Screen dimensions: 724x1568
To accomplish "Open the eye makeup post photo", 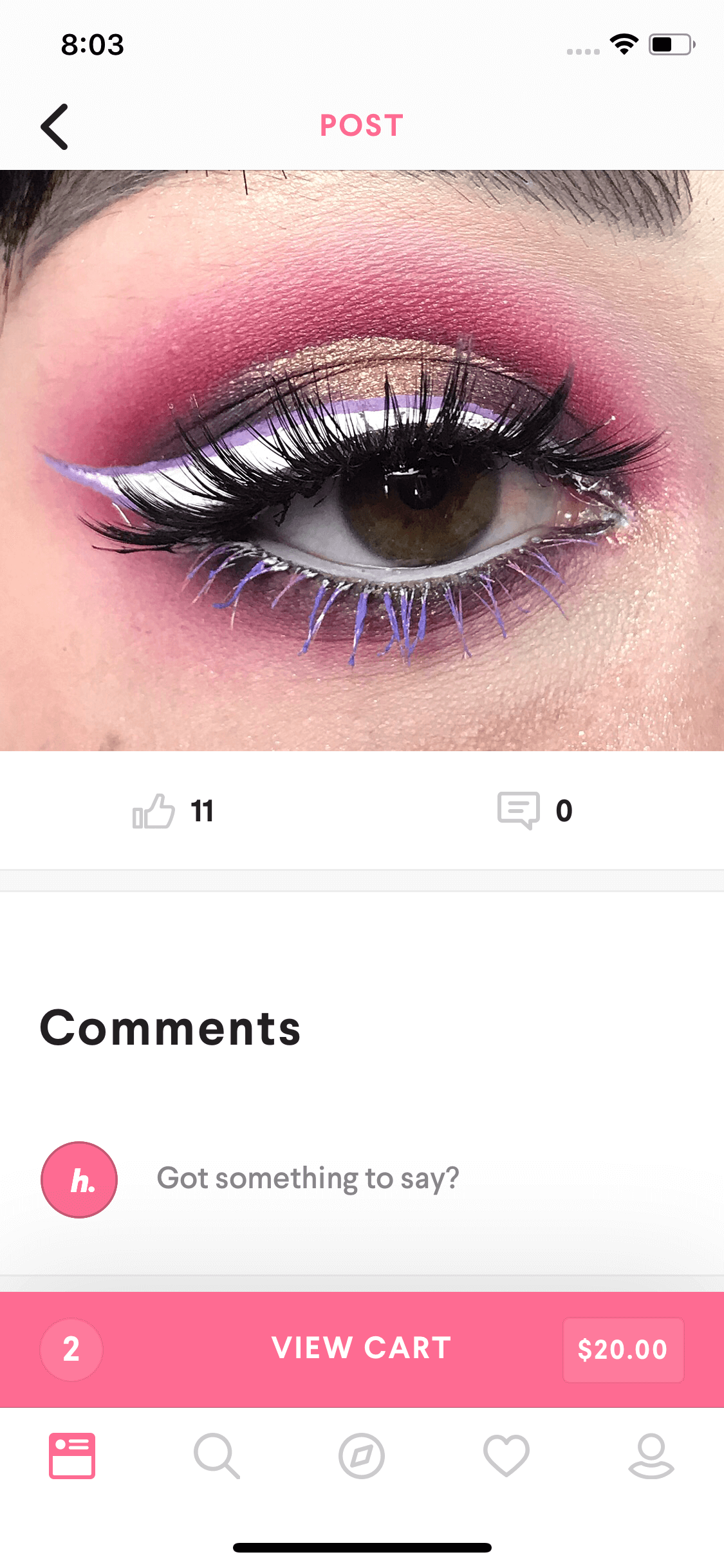I will [362, 460].
